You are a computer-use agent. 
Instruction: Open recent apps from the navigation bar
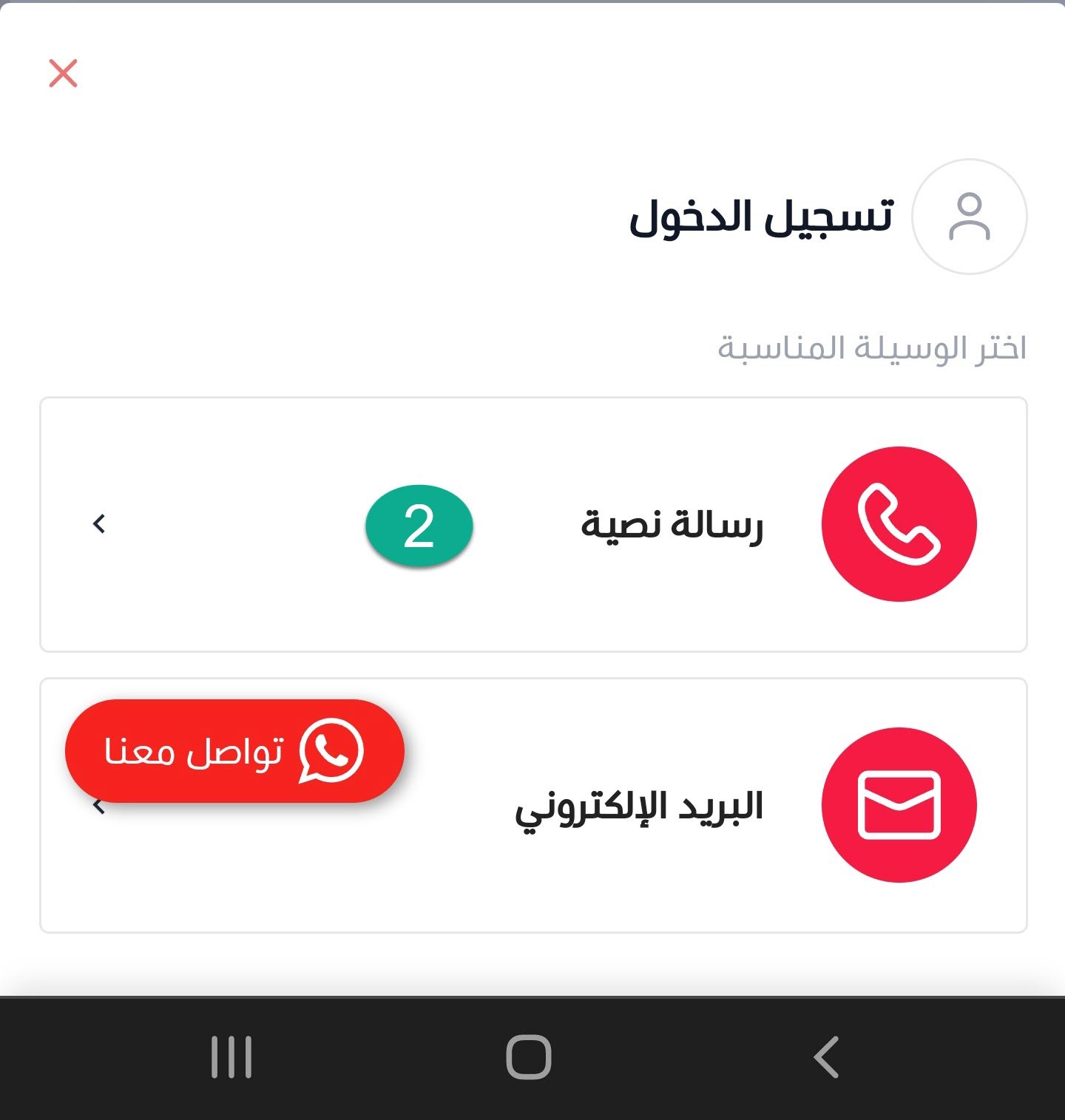231,1057
